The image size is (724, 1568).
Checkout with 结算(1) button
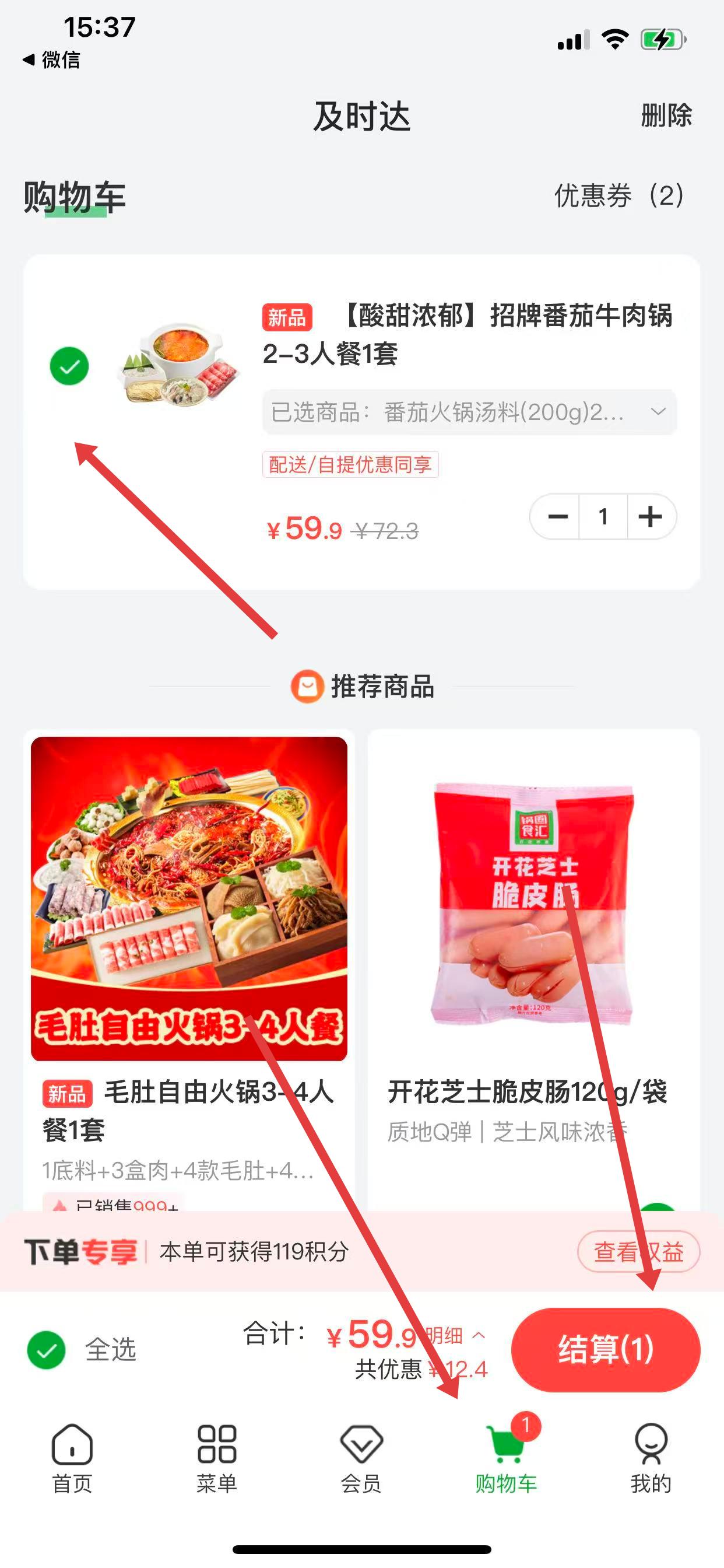pos(605,1349)
